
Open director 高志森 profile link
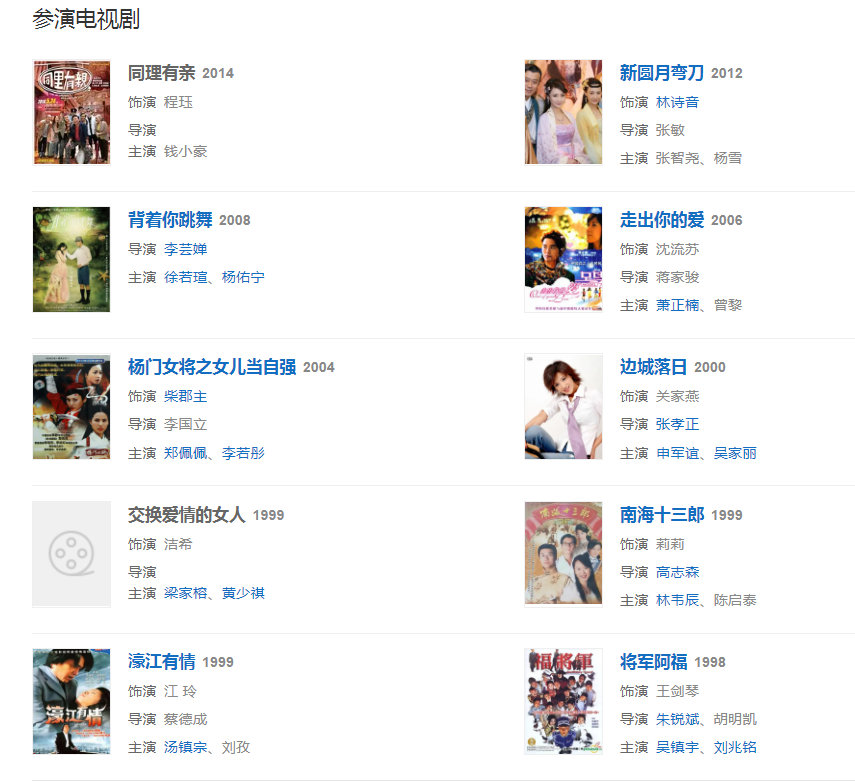tap(677, 572)
